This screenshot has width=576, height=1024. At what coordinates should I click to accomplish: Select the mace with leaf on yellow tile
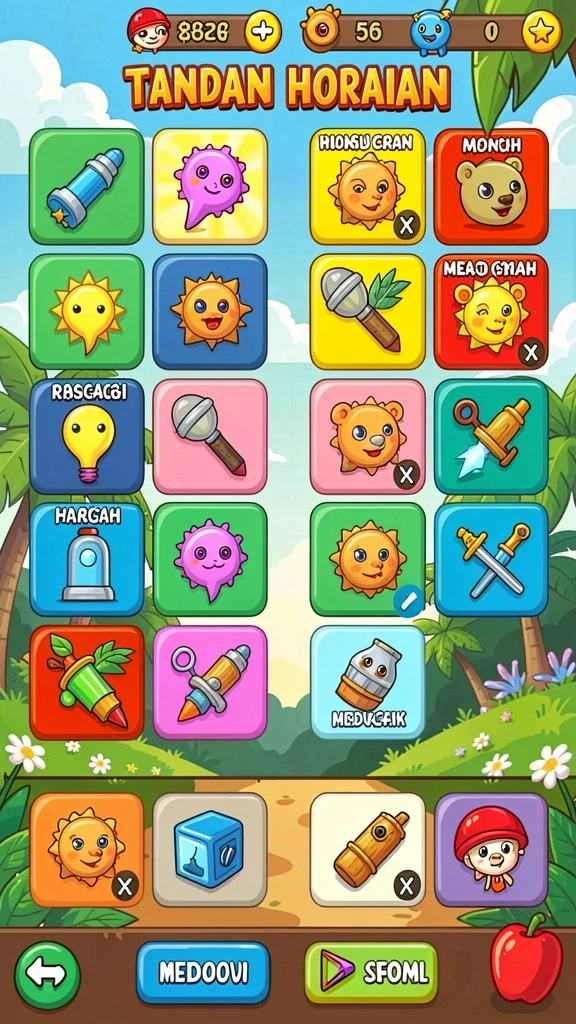368,312
